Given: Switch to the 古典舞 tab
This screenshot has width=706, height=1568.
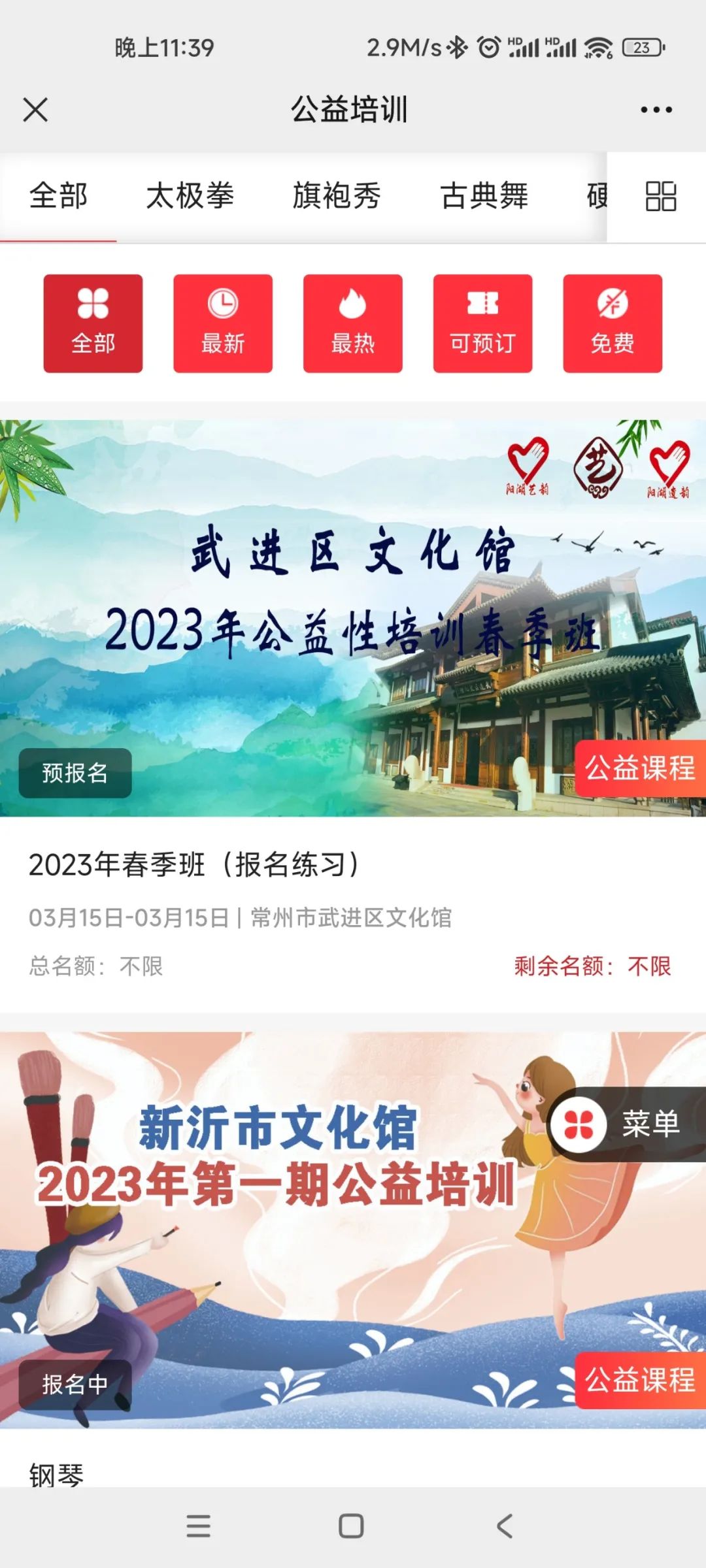Looking at the screenshot, I should pyautogui.click(x=484, y=196).
